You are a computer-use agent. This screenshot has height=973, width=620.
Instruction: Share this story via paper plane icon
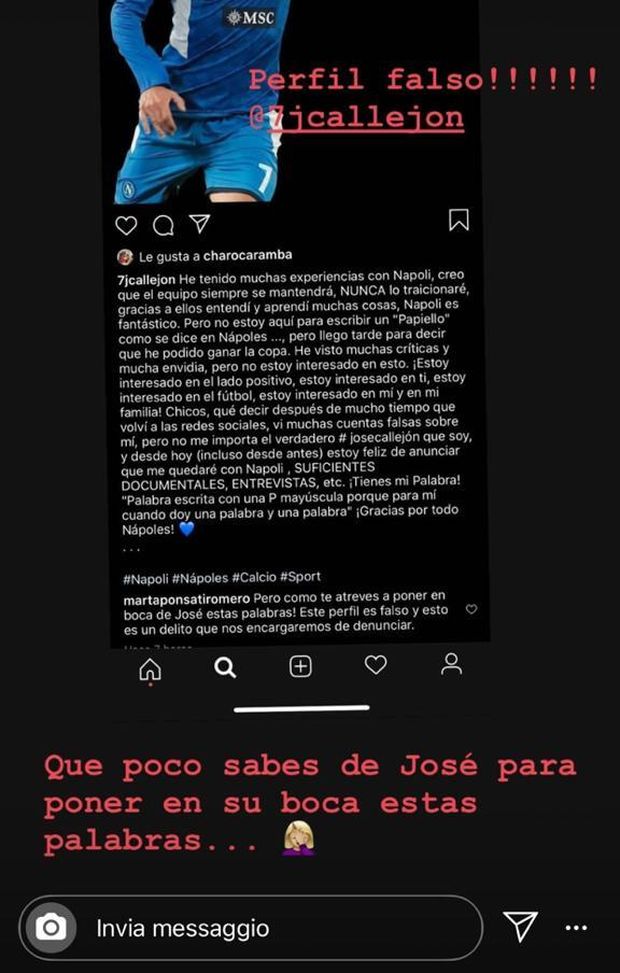(521, 927)
